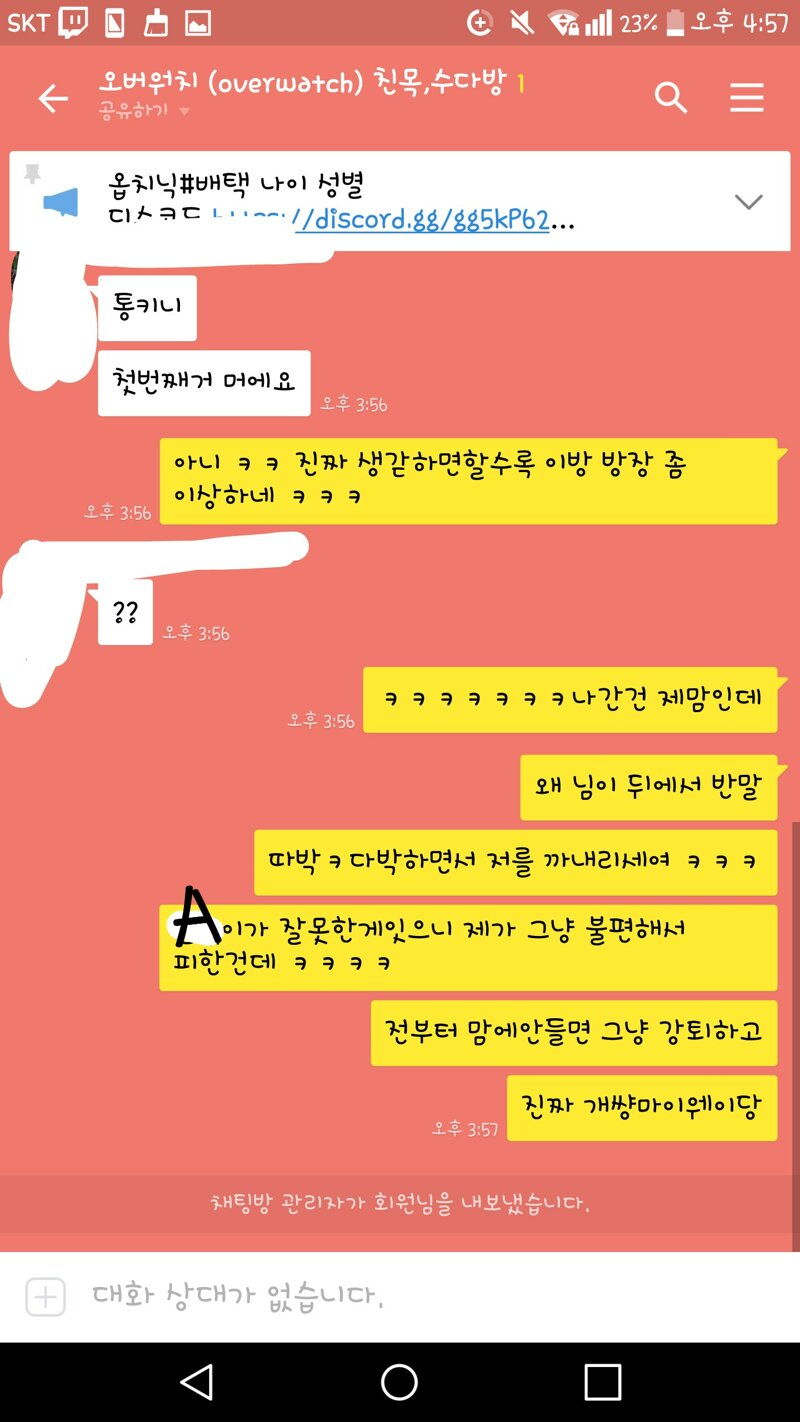Open the chat room hamburger menu

click(746, 98)
